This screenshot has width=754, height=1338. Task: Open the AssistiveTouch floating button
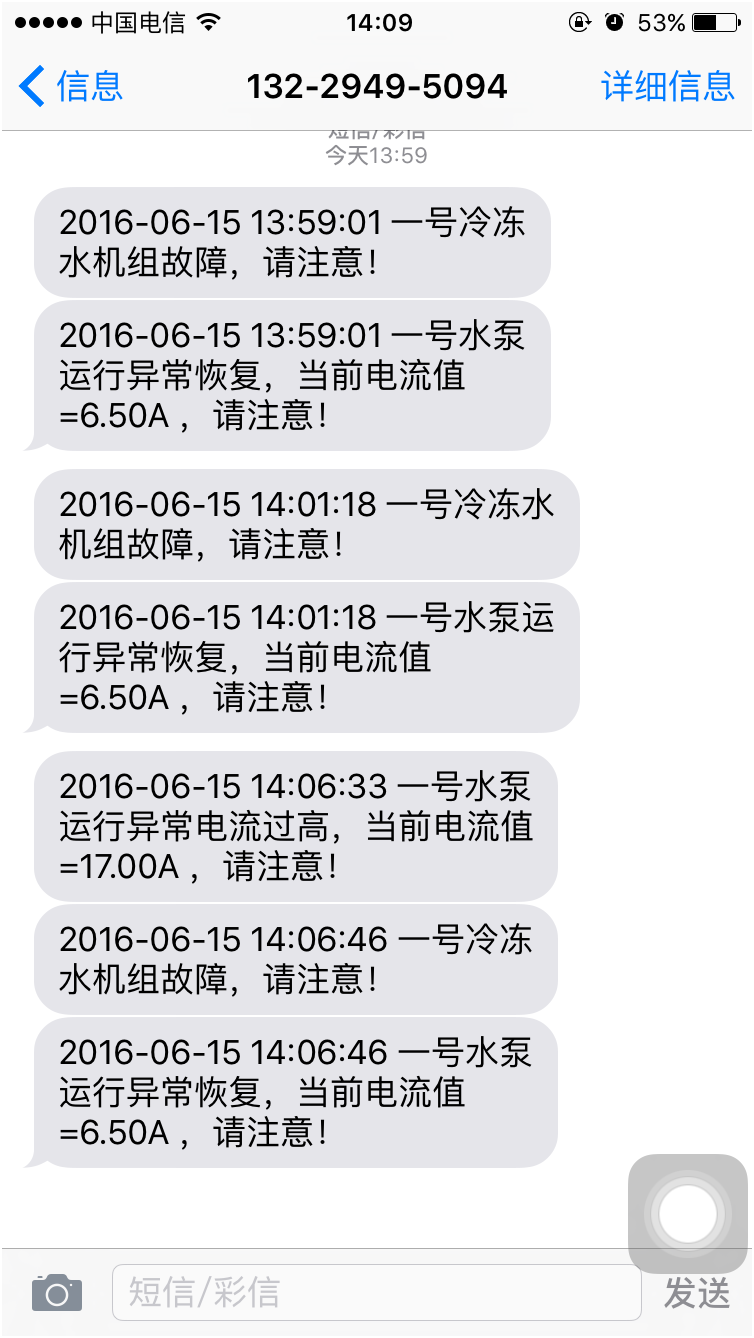click(687, 1214)
